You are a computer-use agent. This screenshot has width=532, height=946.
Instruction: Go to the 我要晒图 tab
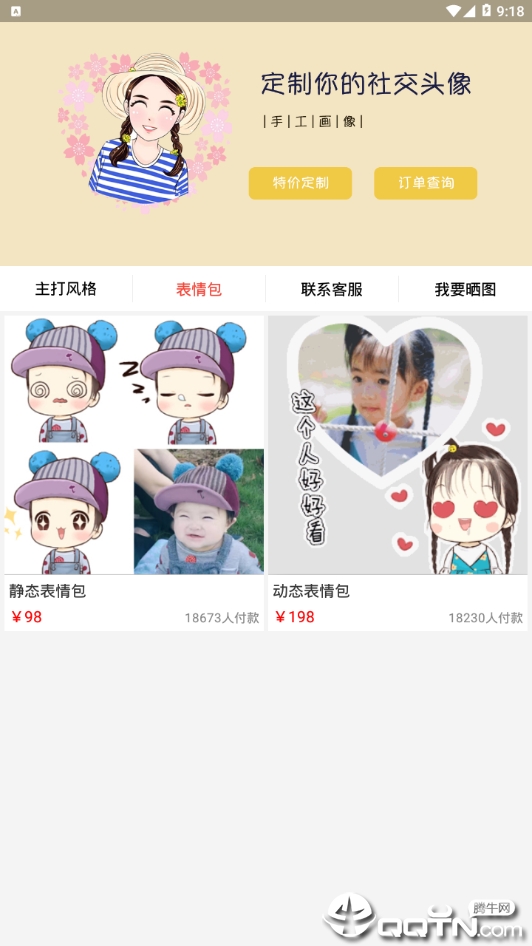tap(465, 289)
